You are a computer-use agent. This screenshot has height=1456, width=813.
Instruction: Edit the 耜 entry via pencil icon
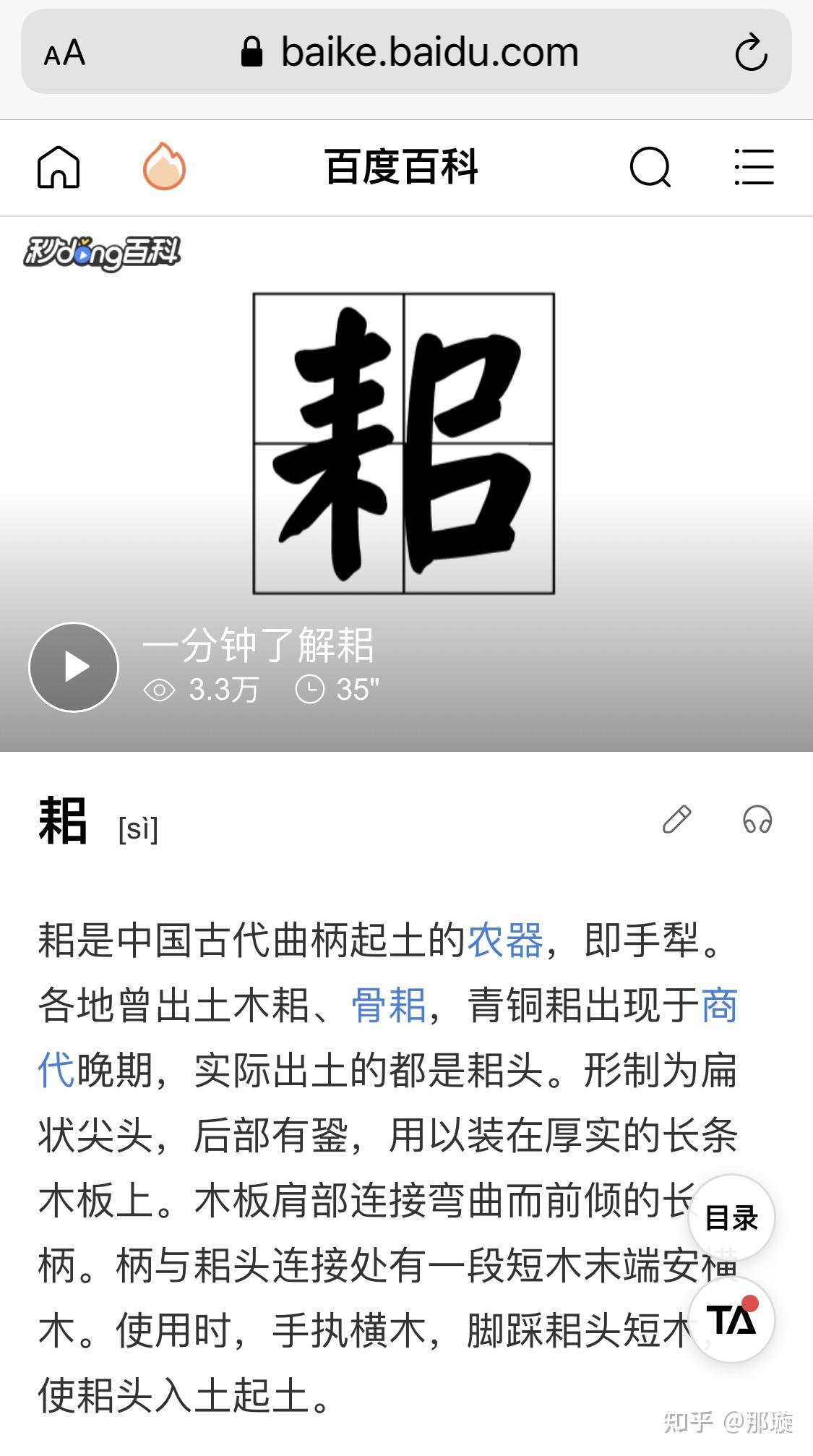678,820
